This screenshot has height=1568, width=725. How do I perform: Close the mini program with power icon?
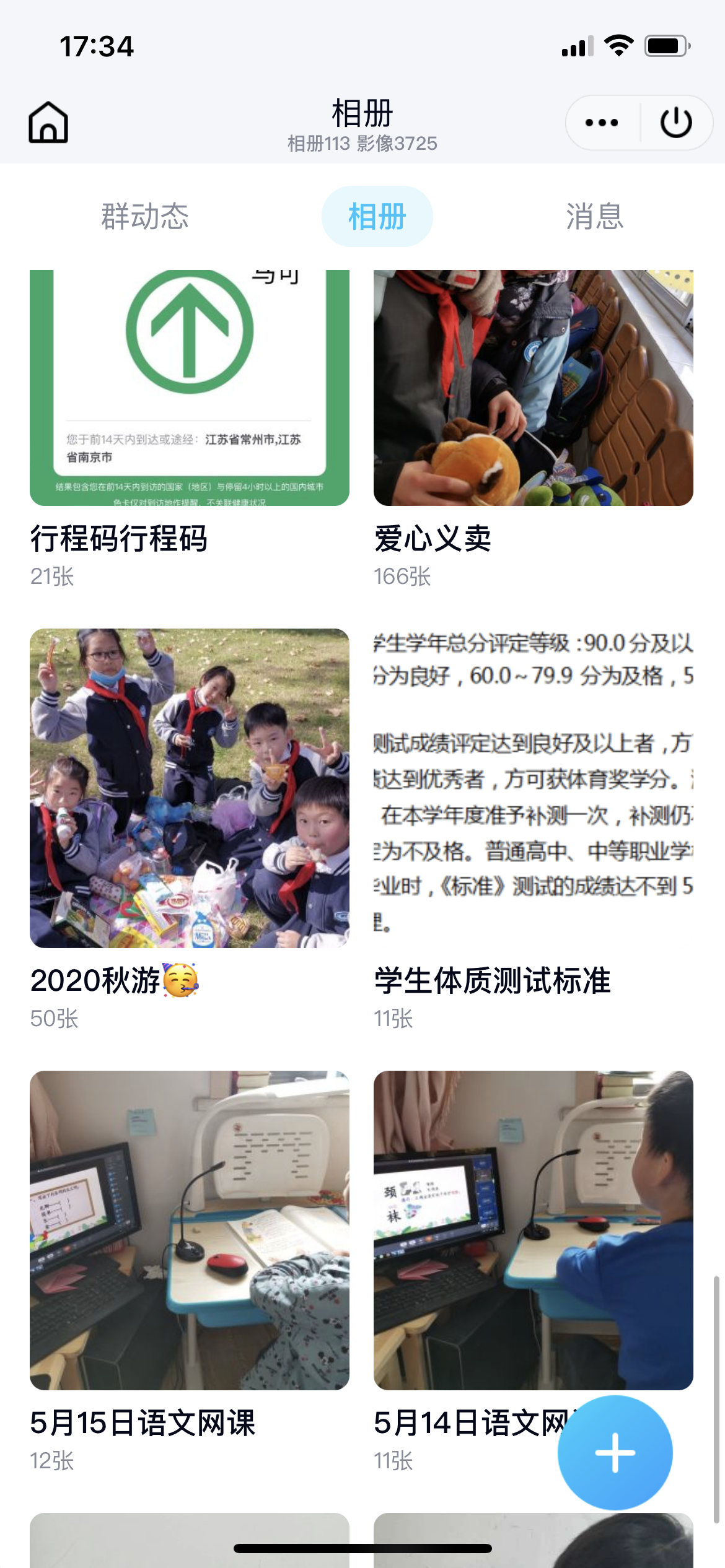675,123
